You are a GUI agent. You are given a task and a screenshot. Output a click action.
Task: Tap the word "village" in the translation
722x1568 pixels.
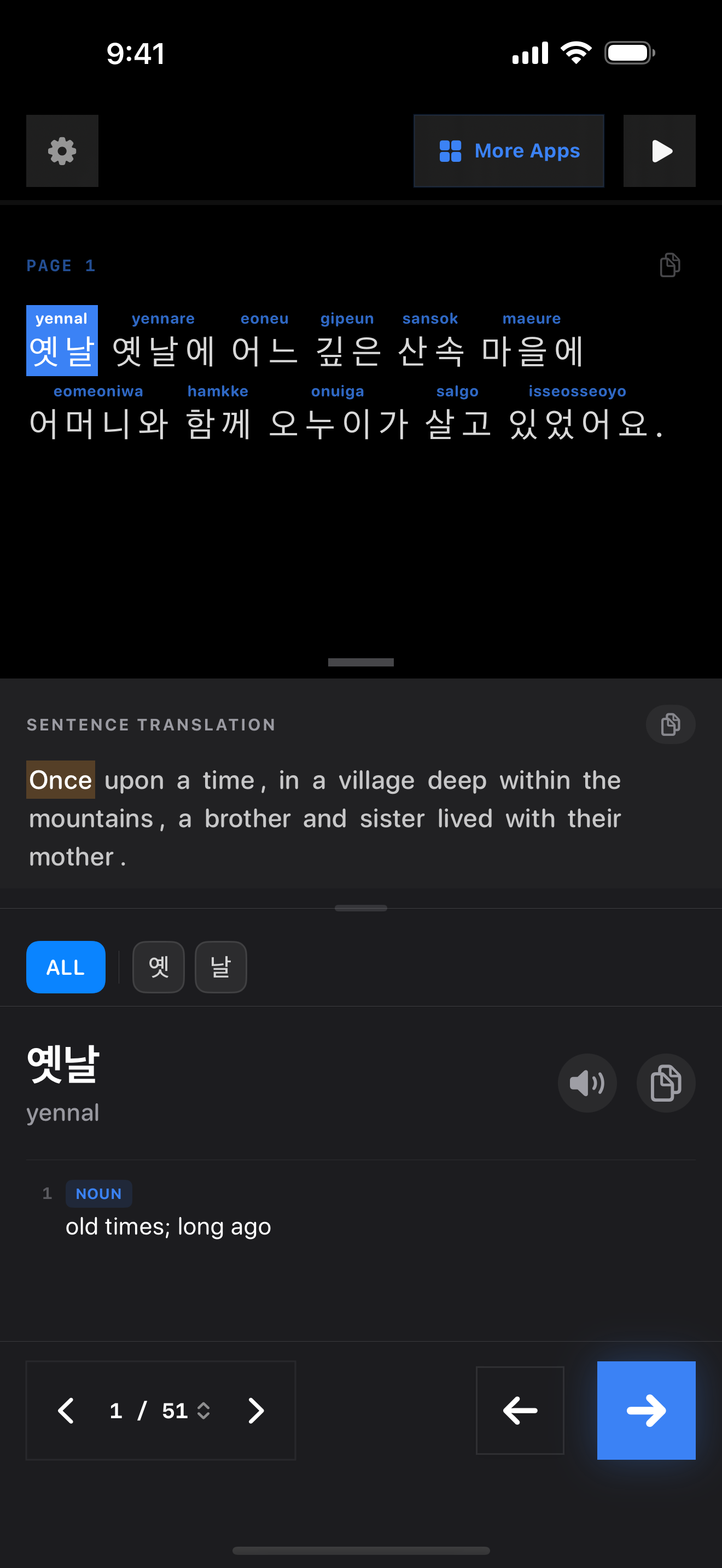tap(376, 780)
